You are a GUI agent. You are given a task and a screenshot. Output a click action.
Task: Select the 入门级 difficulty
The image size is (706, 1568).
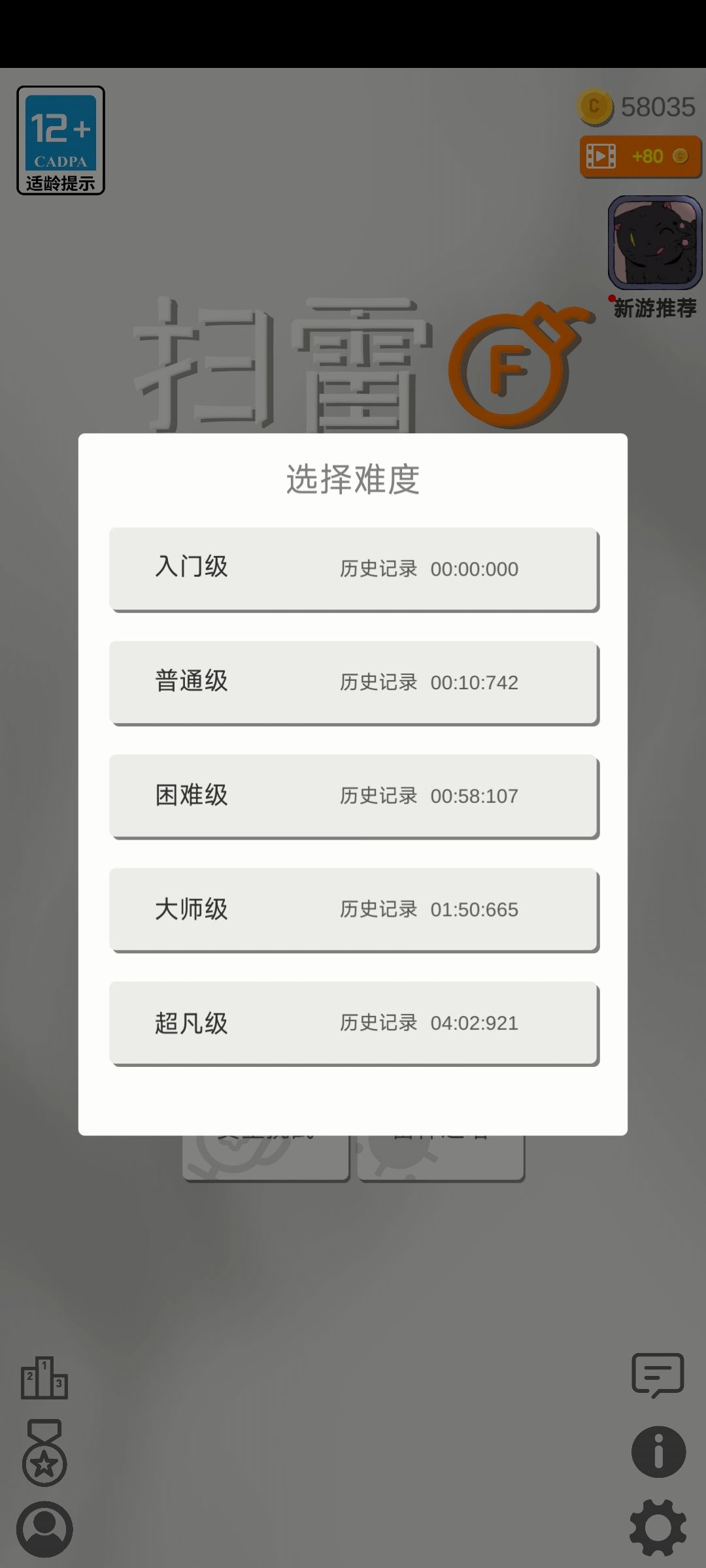tap(353, 568)
